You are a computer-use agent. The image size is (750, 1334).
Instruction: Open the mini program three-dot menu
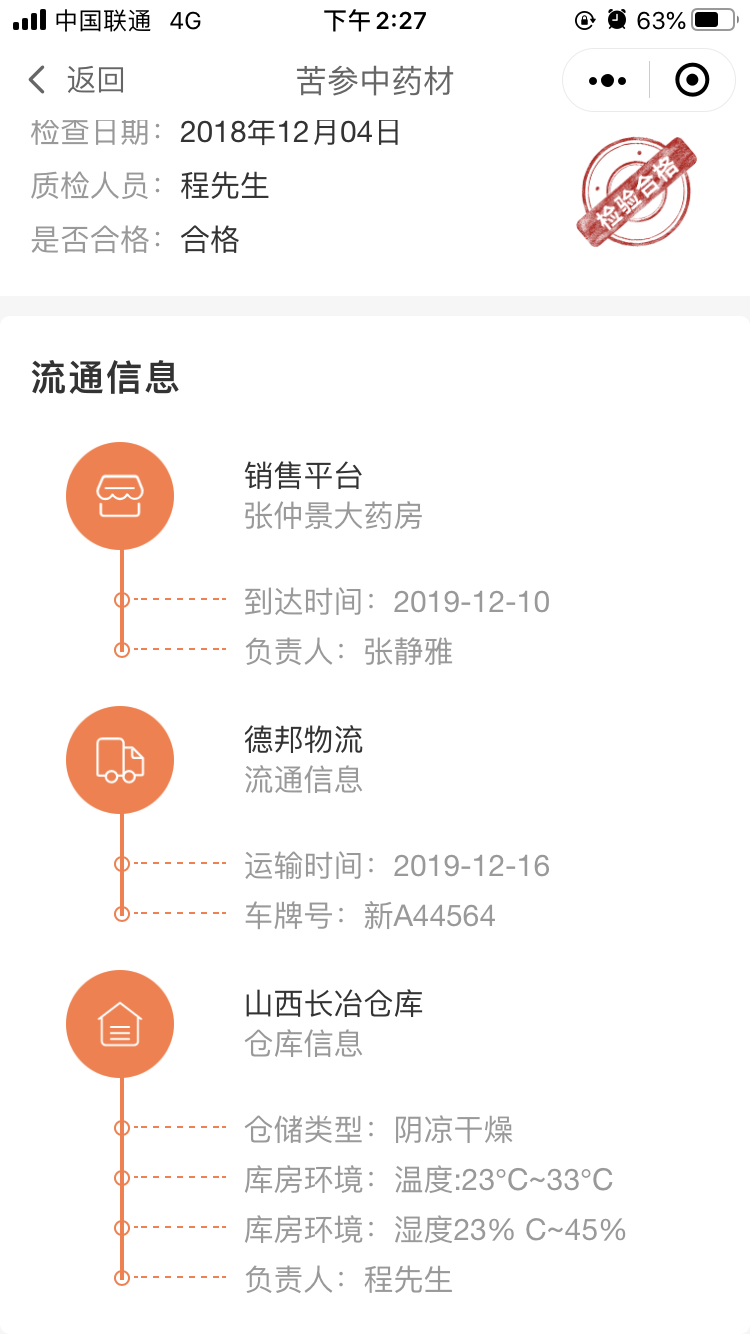pos(607,80)
